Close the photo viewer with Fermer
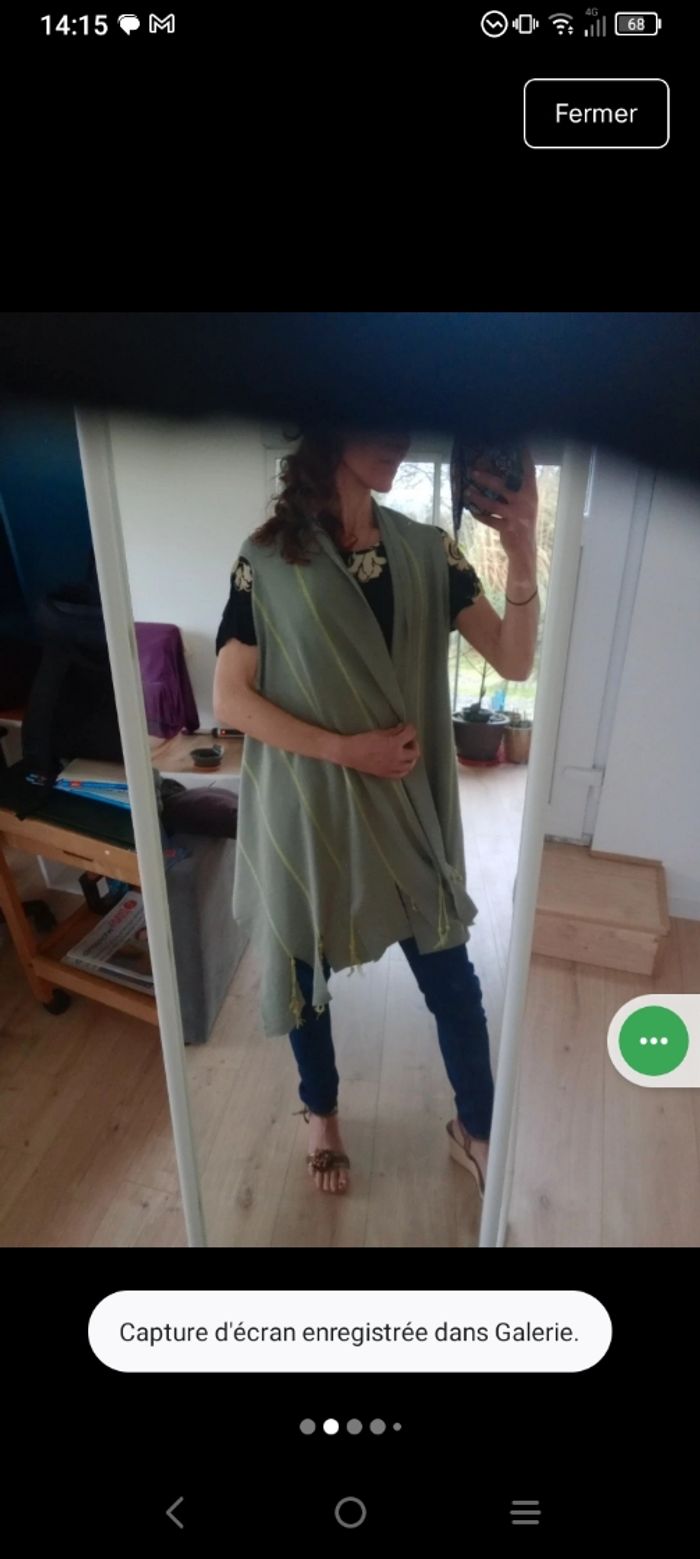Viewport: 700px width, 1559px height. (x=596, y=113)
